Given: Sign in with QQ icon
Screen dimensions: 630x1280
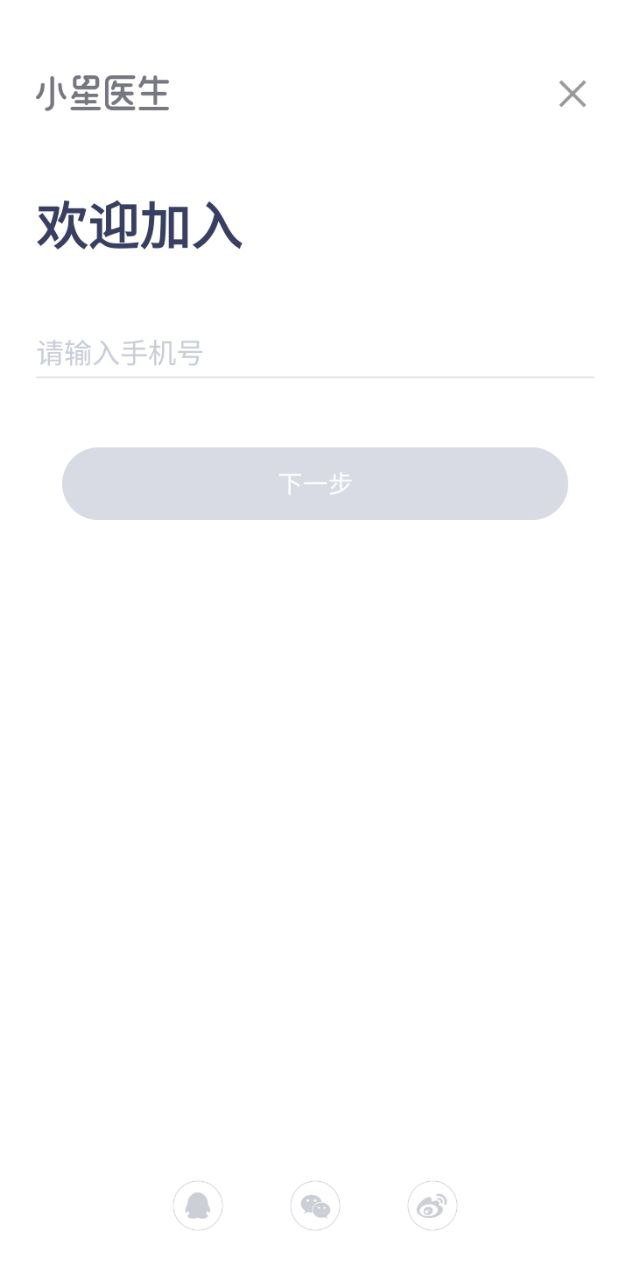Looking at the screenshot, I should pos(198,1205).
